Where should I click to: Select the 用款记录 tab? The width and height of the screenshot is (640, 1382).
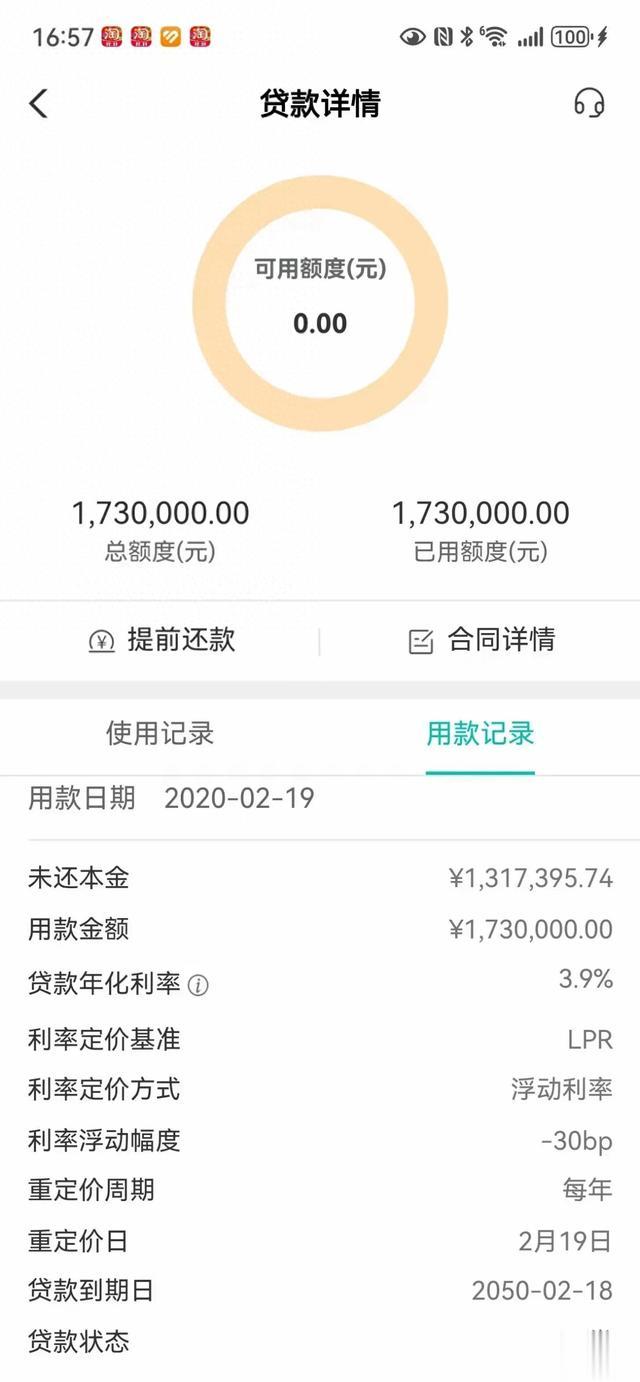[480, 733]
